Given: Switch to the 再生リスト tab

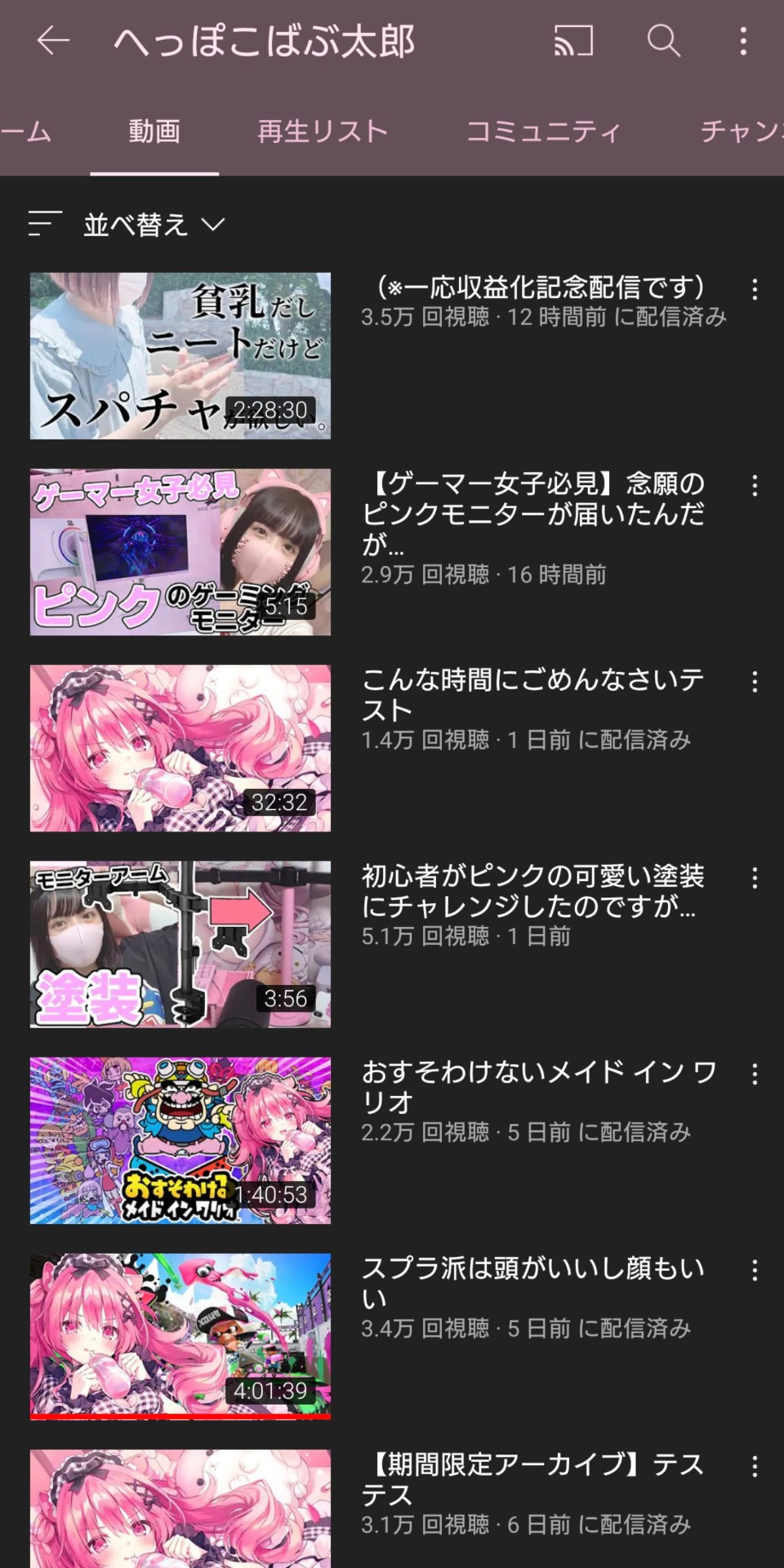Looking at the screenshot, I should (x=322, y=131).
